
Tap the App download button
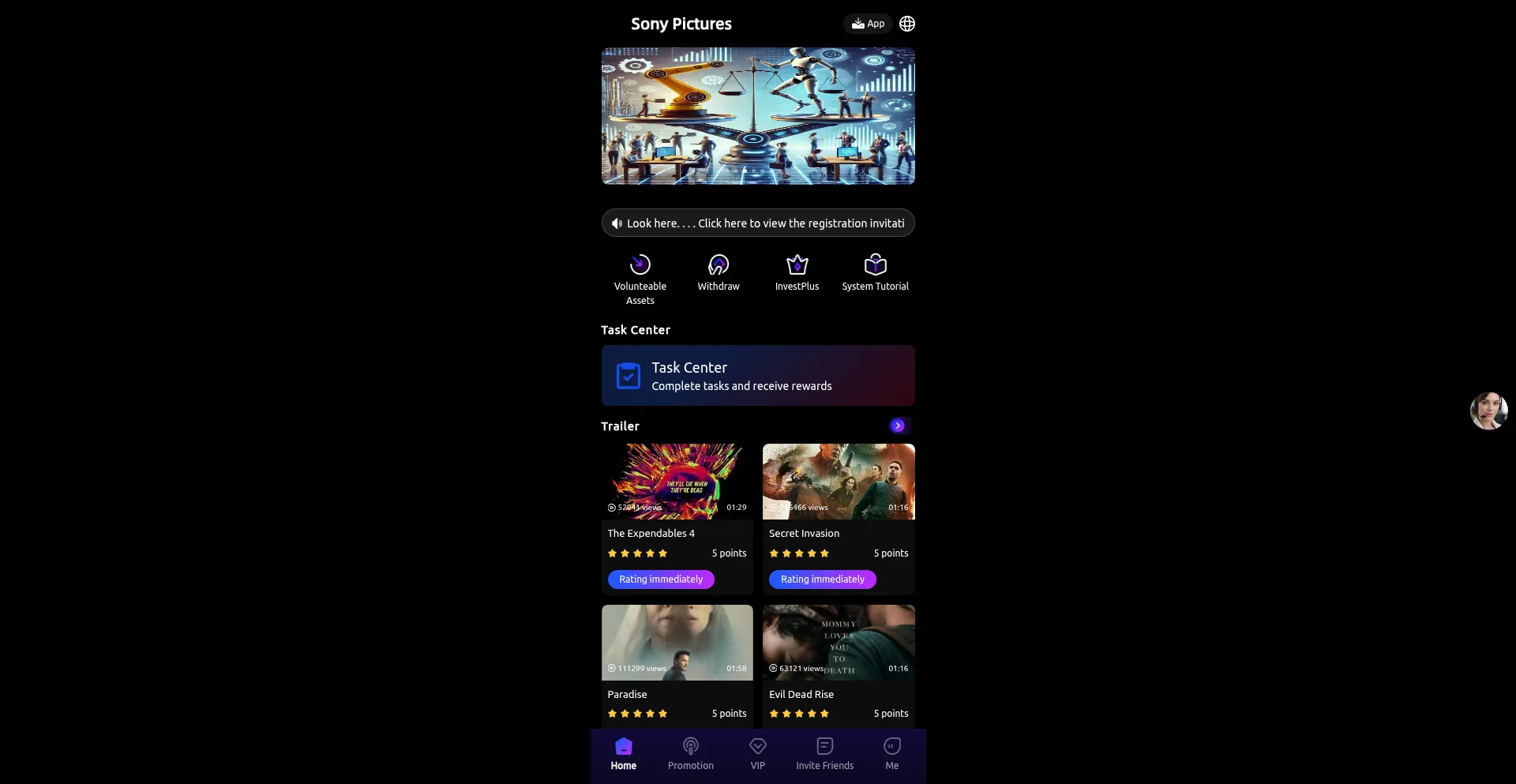pyautogui.click(x=868, y=24)
